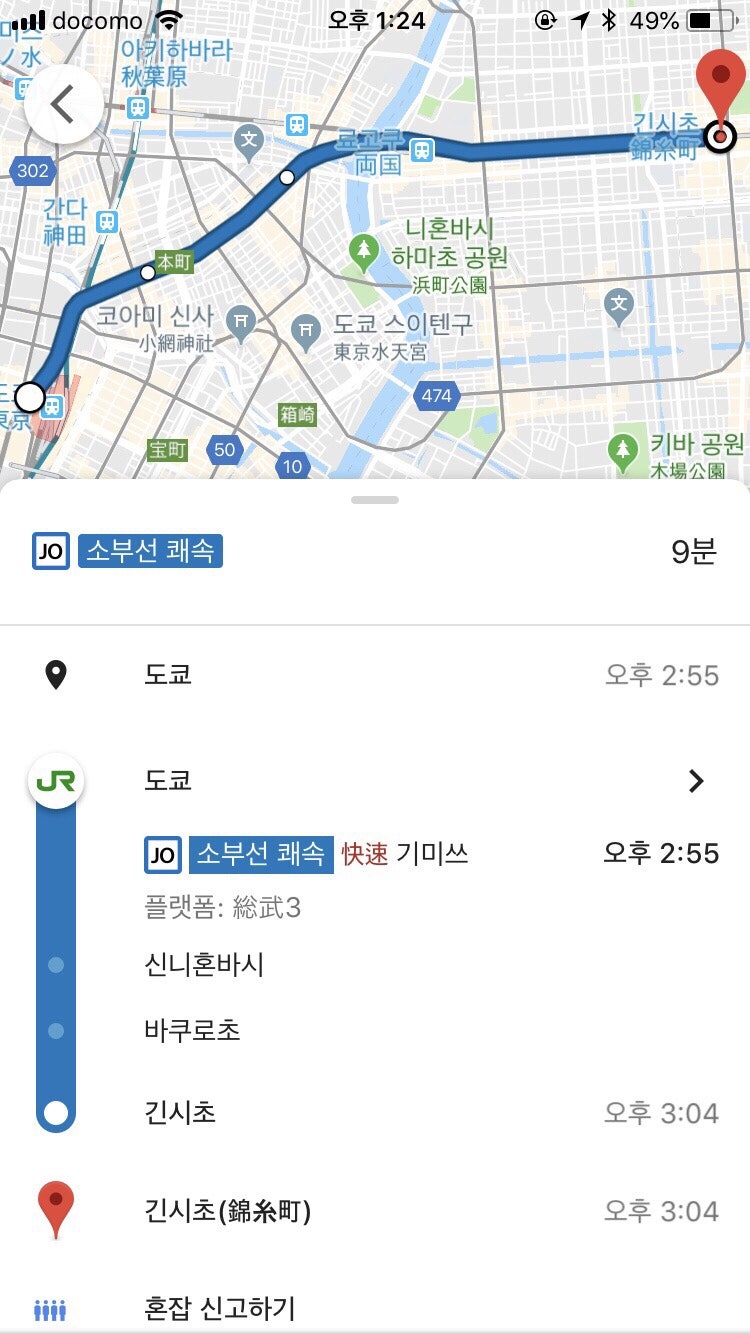Tap the 바쿠로초 intermediate stop entry

tap(190, 1030)
